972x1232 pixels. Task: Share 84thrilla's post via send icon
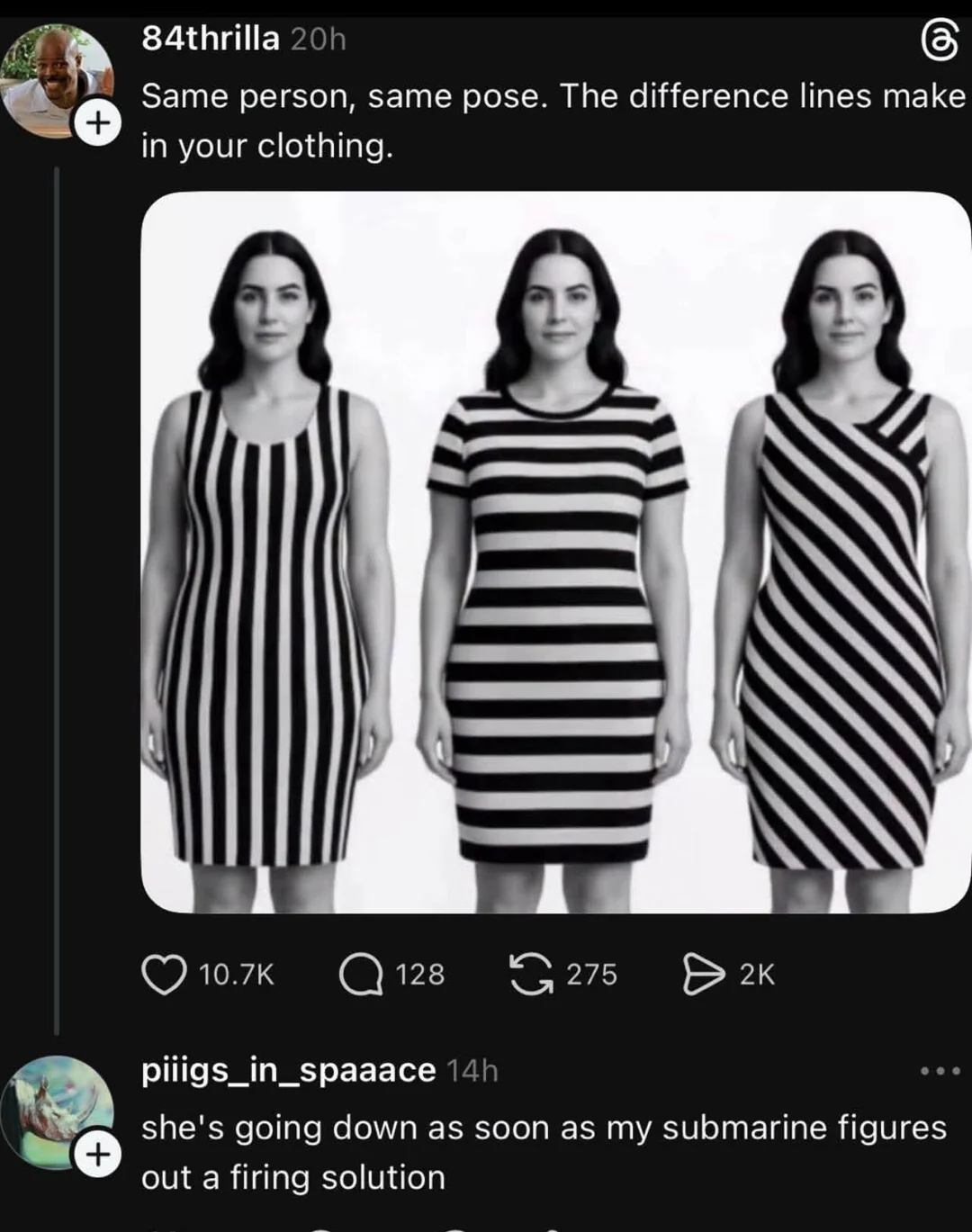704,976
